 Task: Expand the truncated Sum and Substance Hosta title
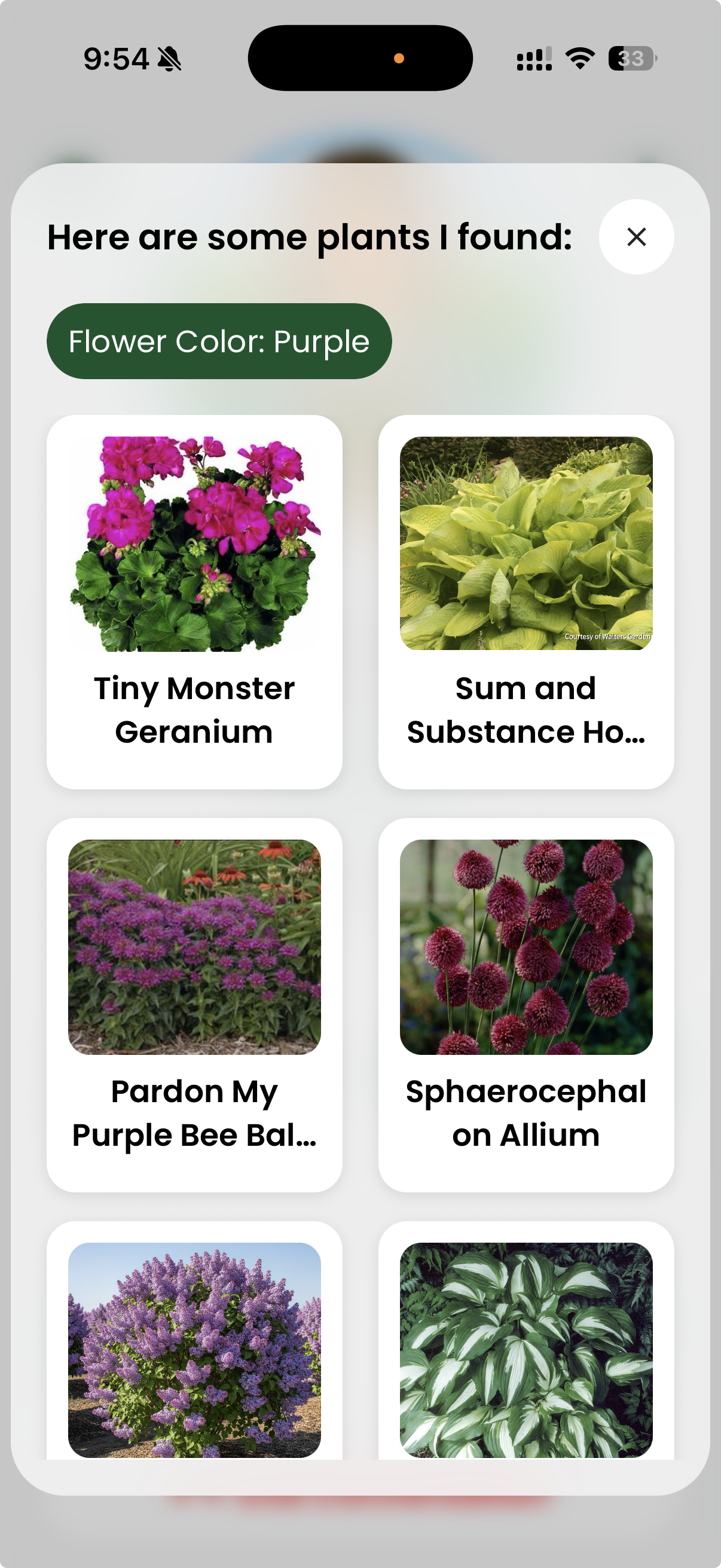527,709
